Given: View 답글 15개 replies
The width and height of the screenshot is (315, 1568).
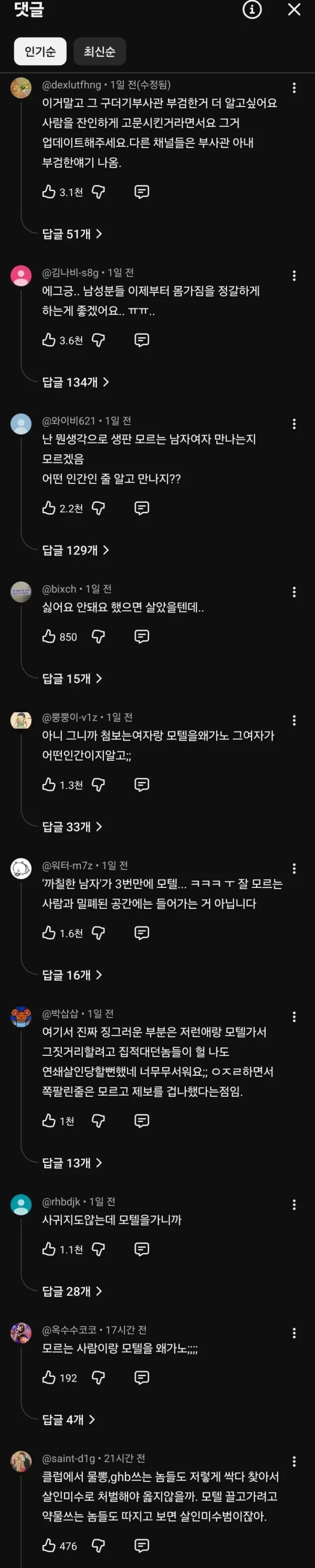Looking at the screenshot, I should click(x=72, y=679).
